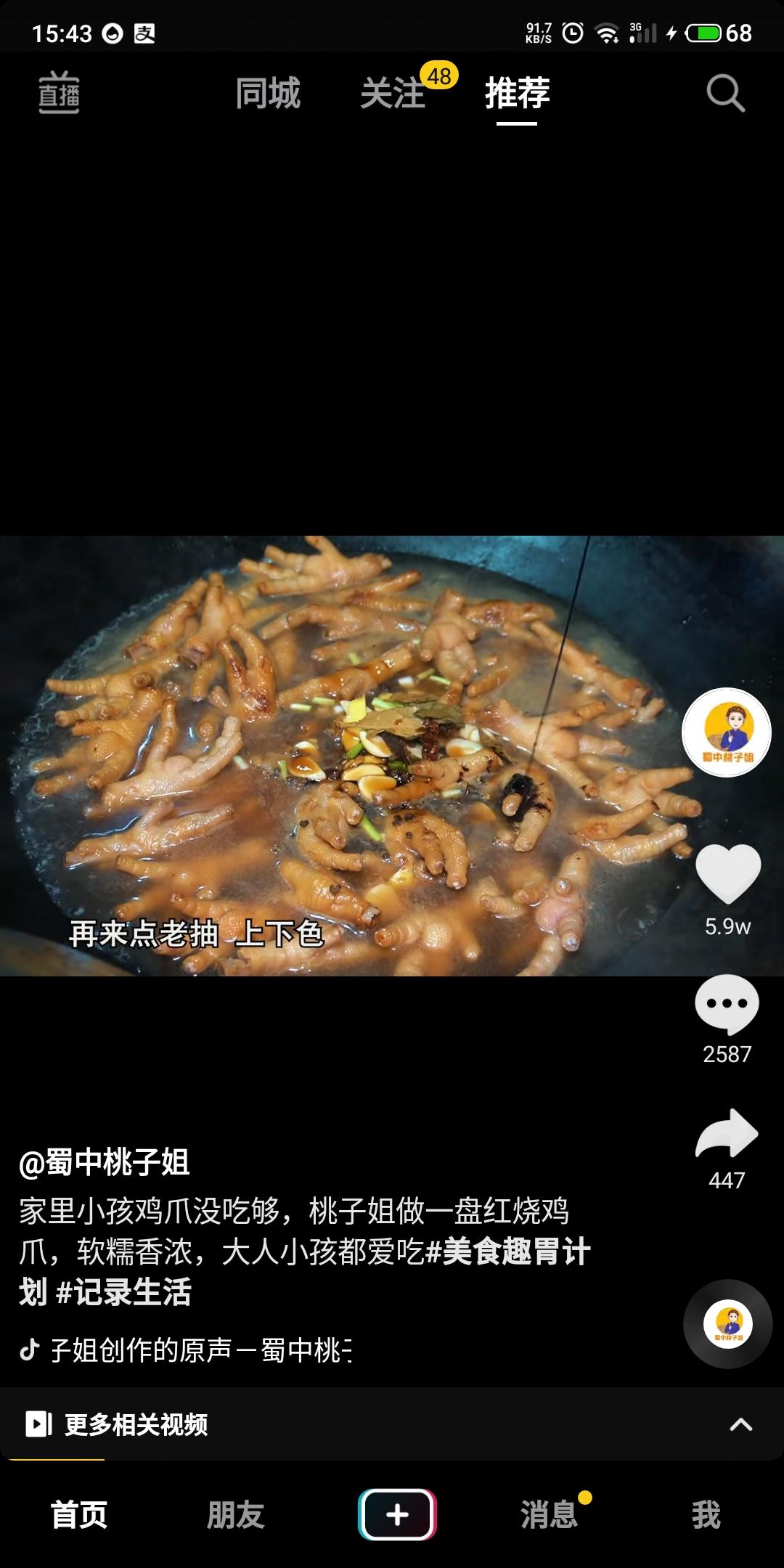Collapse the related videos bar with the chevron
Screen dimensions: 784x1568
click(x=740, y=1424)
